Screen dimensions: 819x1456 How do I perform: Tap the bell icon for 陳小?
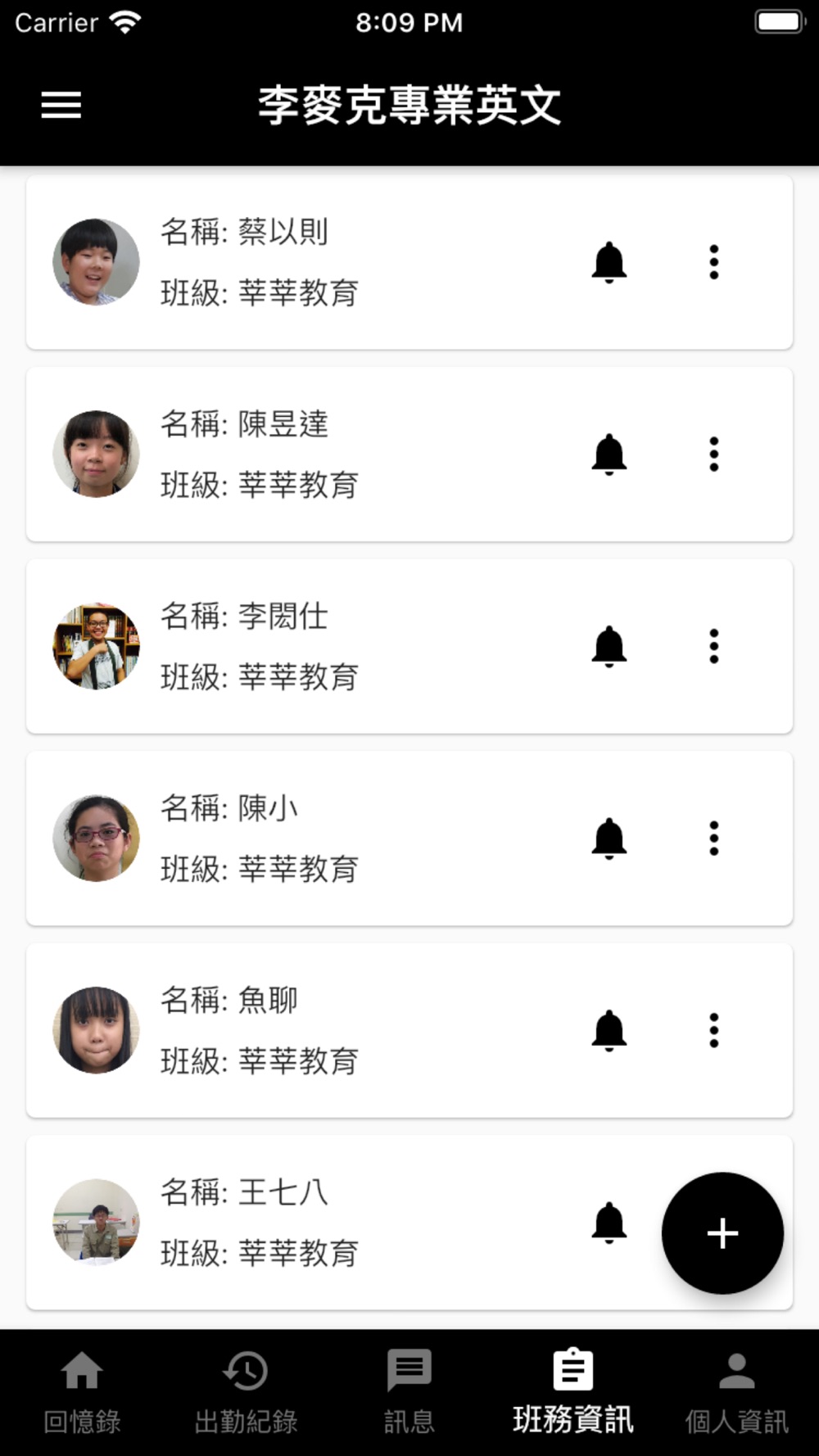click(x=609, y=839)
